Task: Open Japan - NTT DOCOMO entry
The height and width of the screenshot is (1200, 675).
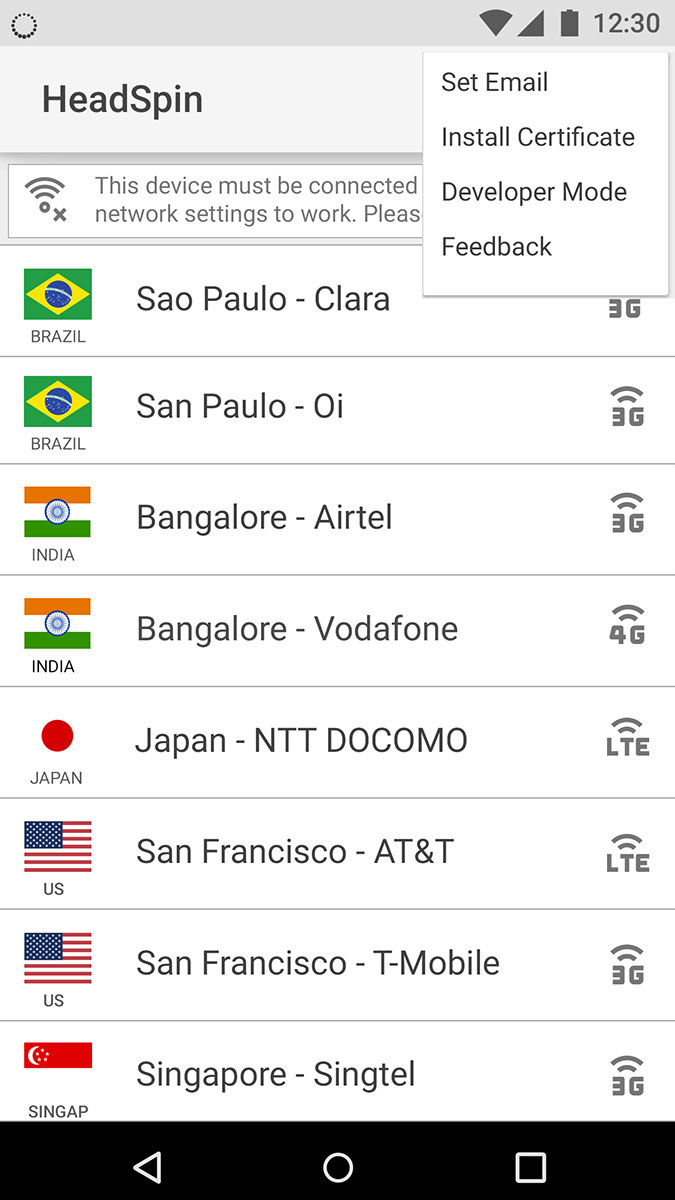Action: 337,743
